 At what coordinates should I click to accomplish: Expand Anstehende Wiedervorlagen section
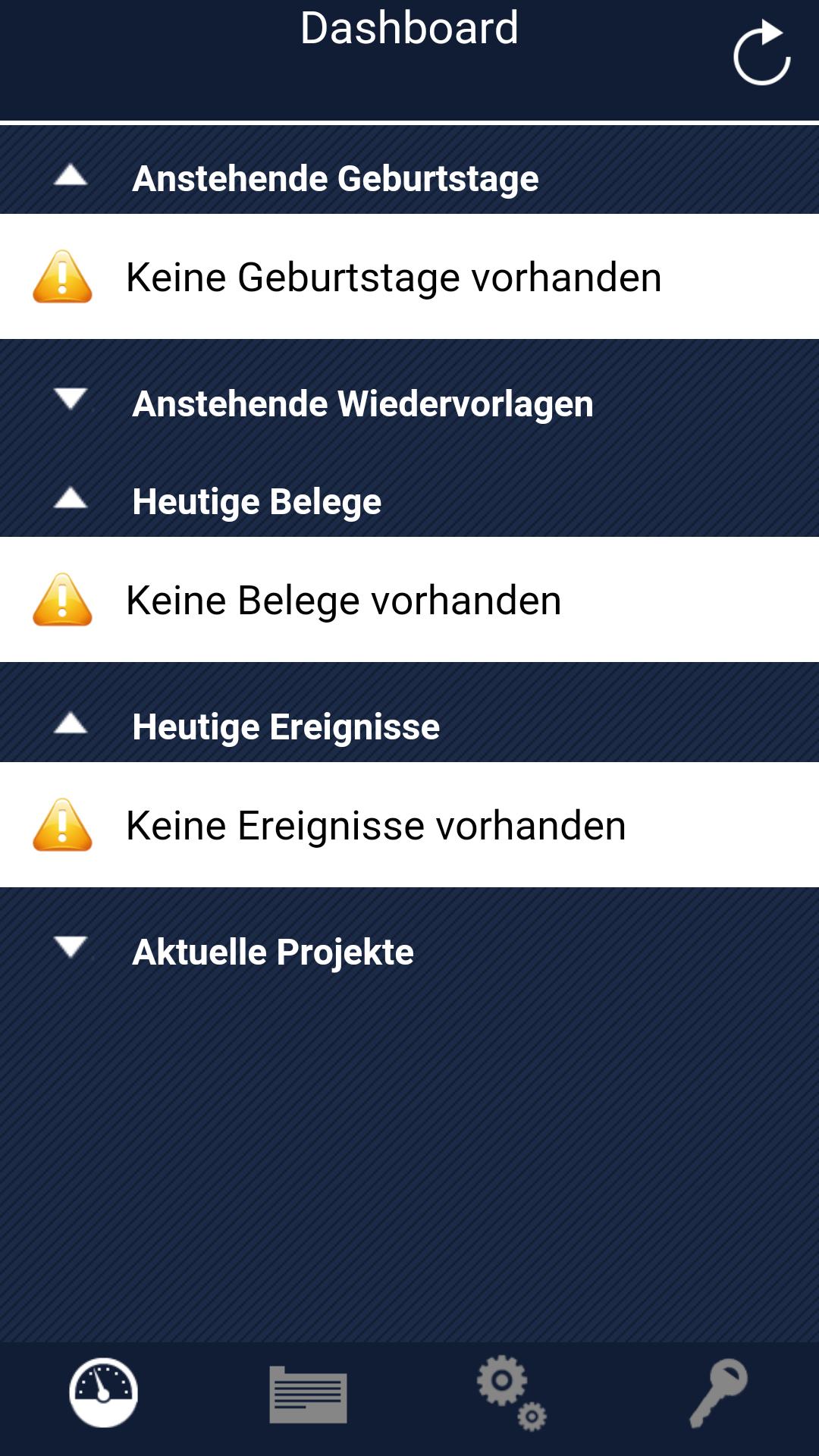[x=71, y=400]
